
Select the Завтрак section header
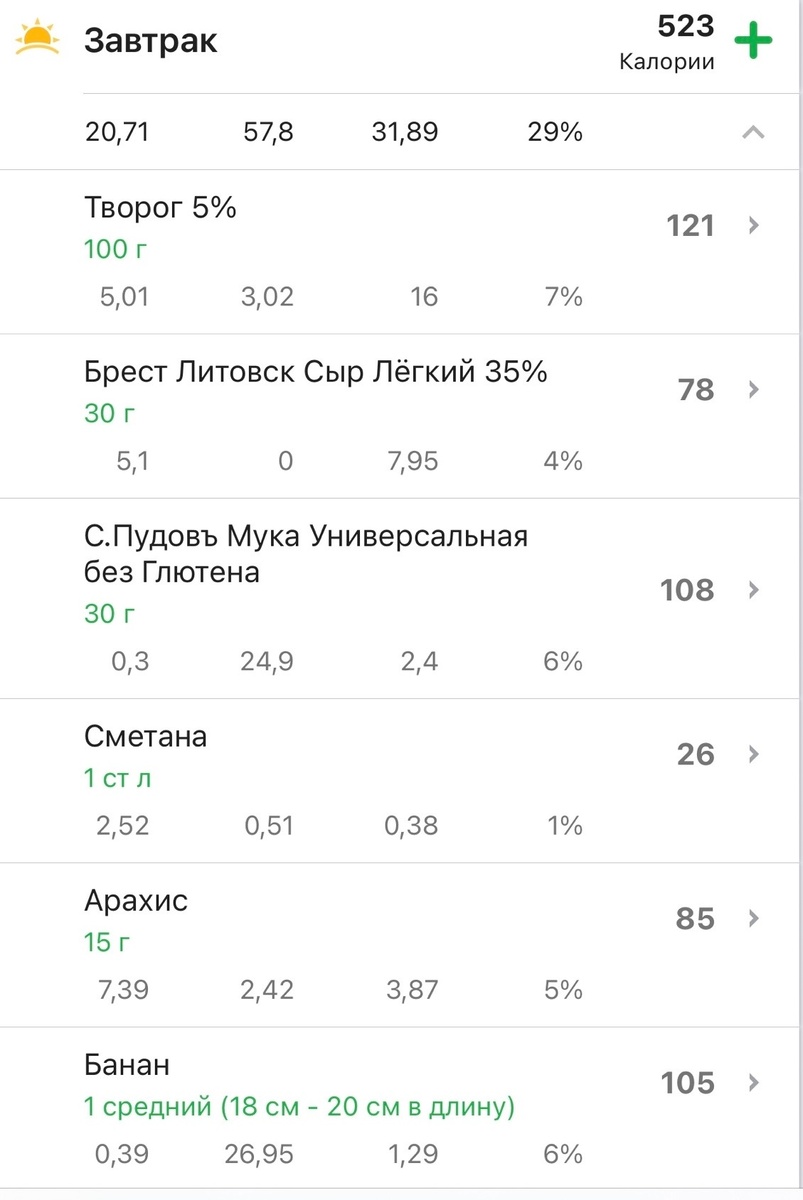point(150,40)
